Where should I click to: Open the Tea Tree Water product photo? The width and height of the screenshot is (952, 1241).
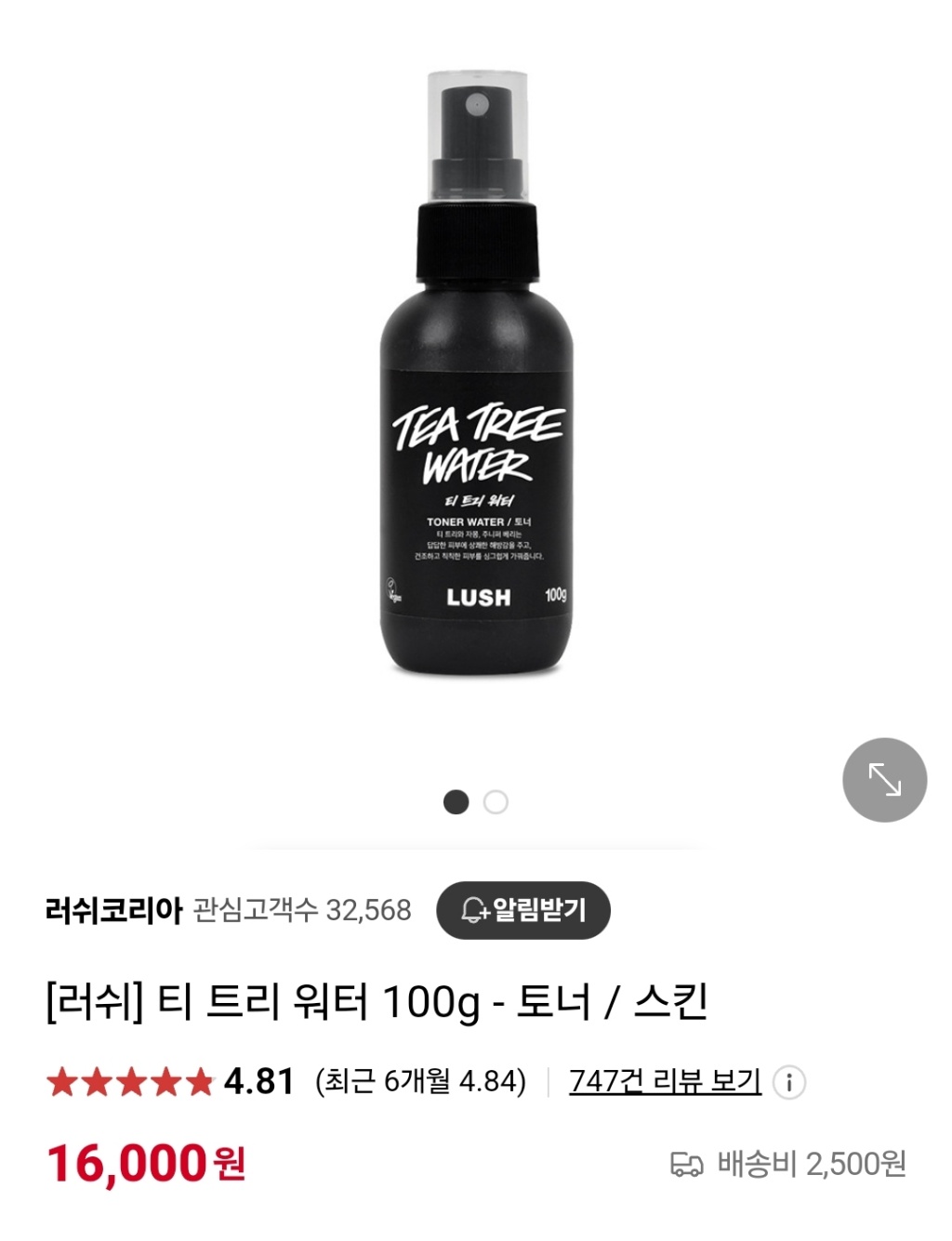(476, 372)
